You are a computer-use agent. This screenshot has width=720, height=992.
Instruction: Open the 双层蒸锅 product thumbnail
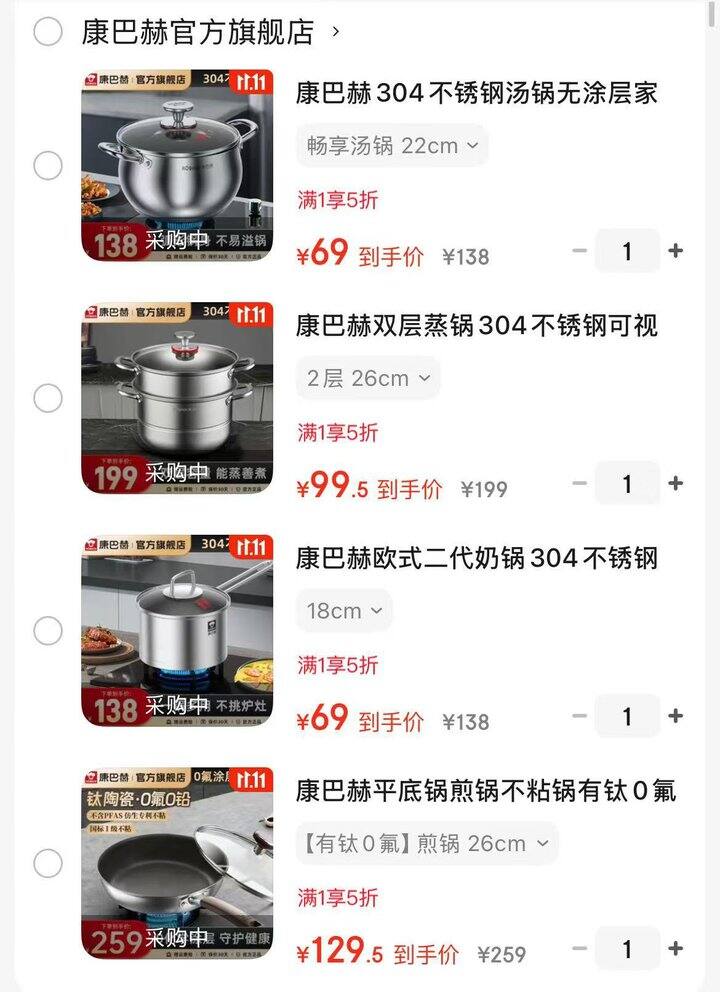pyautogui.click(x=178, y=398)
